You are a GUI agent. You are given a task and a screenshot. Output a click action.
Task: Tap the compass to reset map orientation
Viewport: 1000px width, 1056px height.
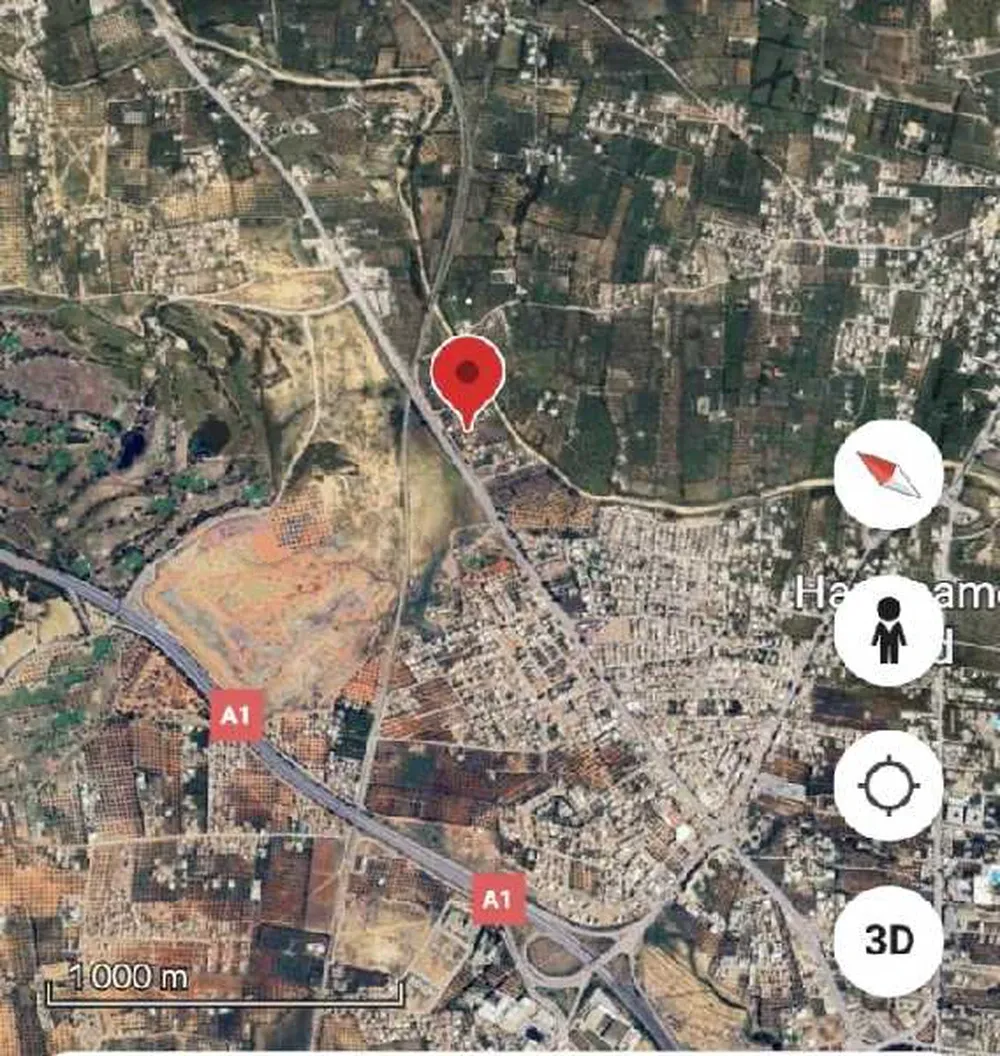(888, 474)
